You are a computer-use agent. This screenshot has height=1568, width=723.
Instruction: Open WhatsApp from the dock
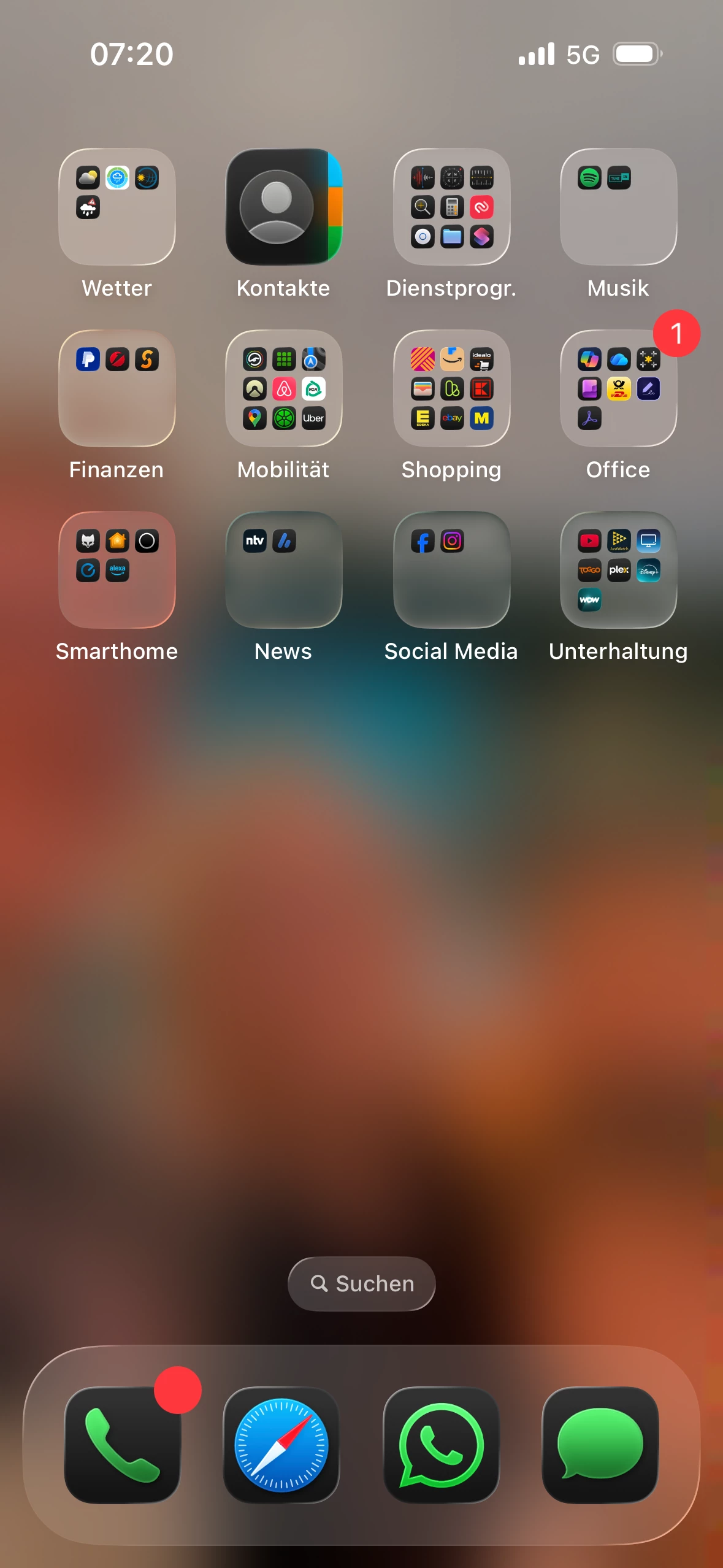tap(441, 1445)
